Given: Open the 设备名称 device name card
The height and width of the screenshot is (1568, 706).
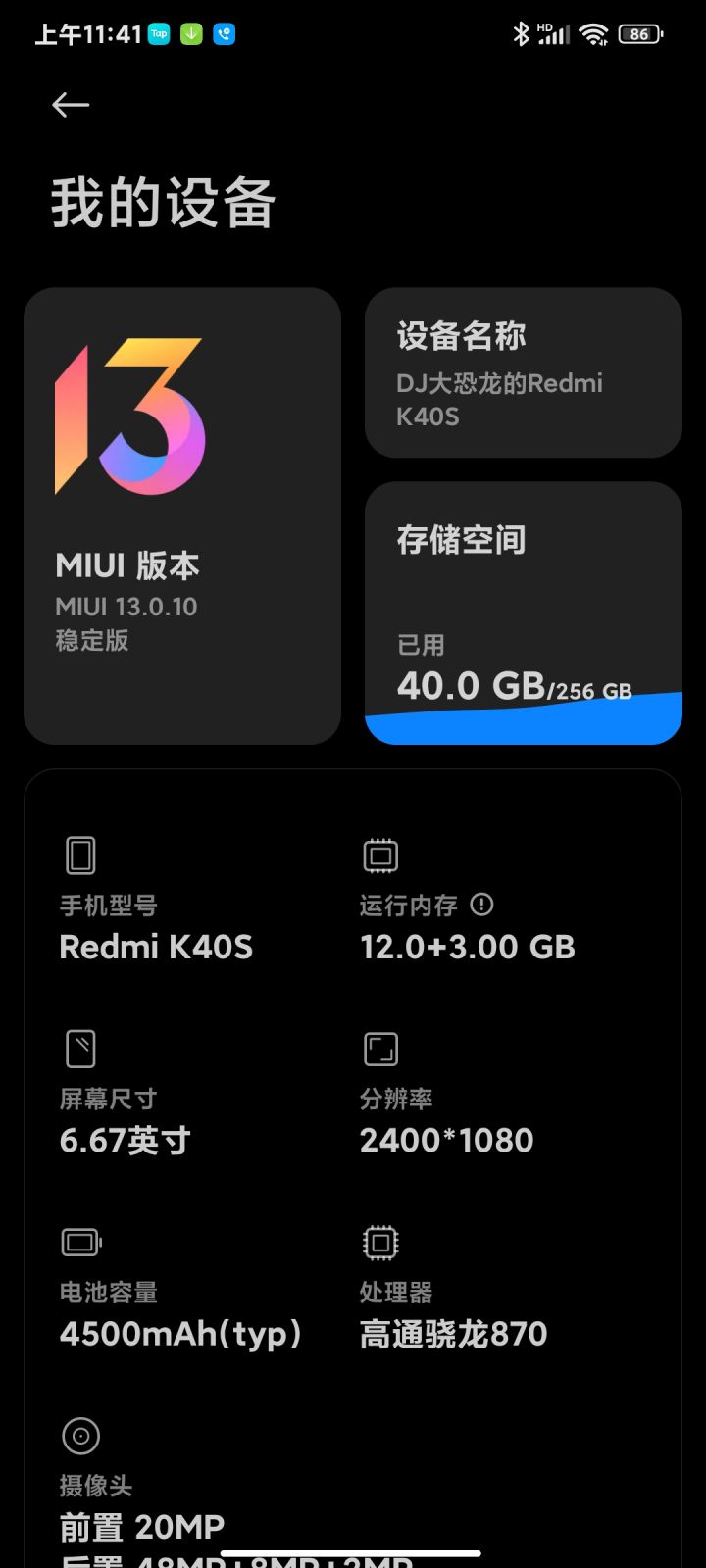Looking at the screenshot, I should [523, 372].
